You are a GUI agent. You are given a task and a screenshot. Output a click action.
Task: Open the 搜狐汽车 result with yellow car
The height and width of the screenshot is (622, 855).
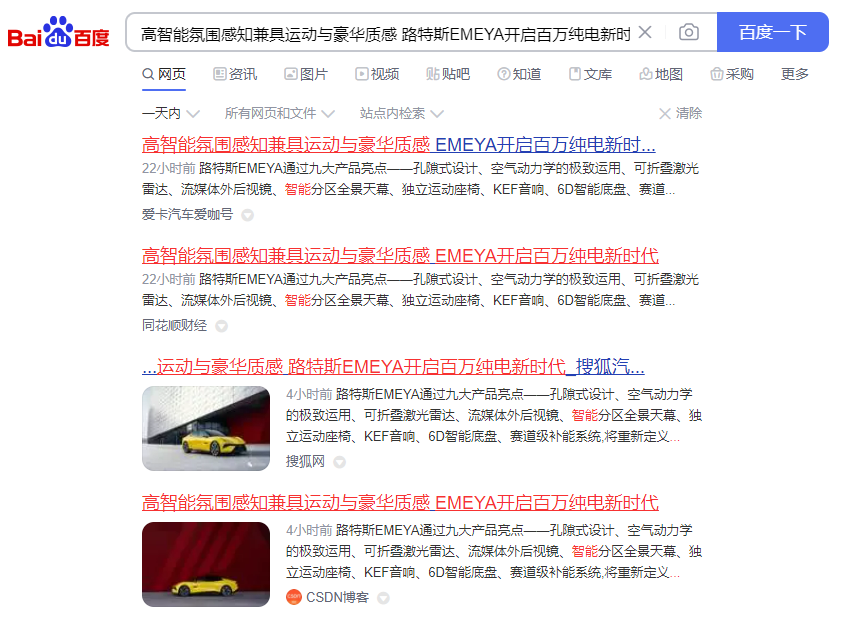pos(206,428)
